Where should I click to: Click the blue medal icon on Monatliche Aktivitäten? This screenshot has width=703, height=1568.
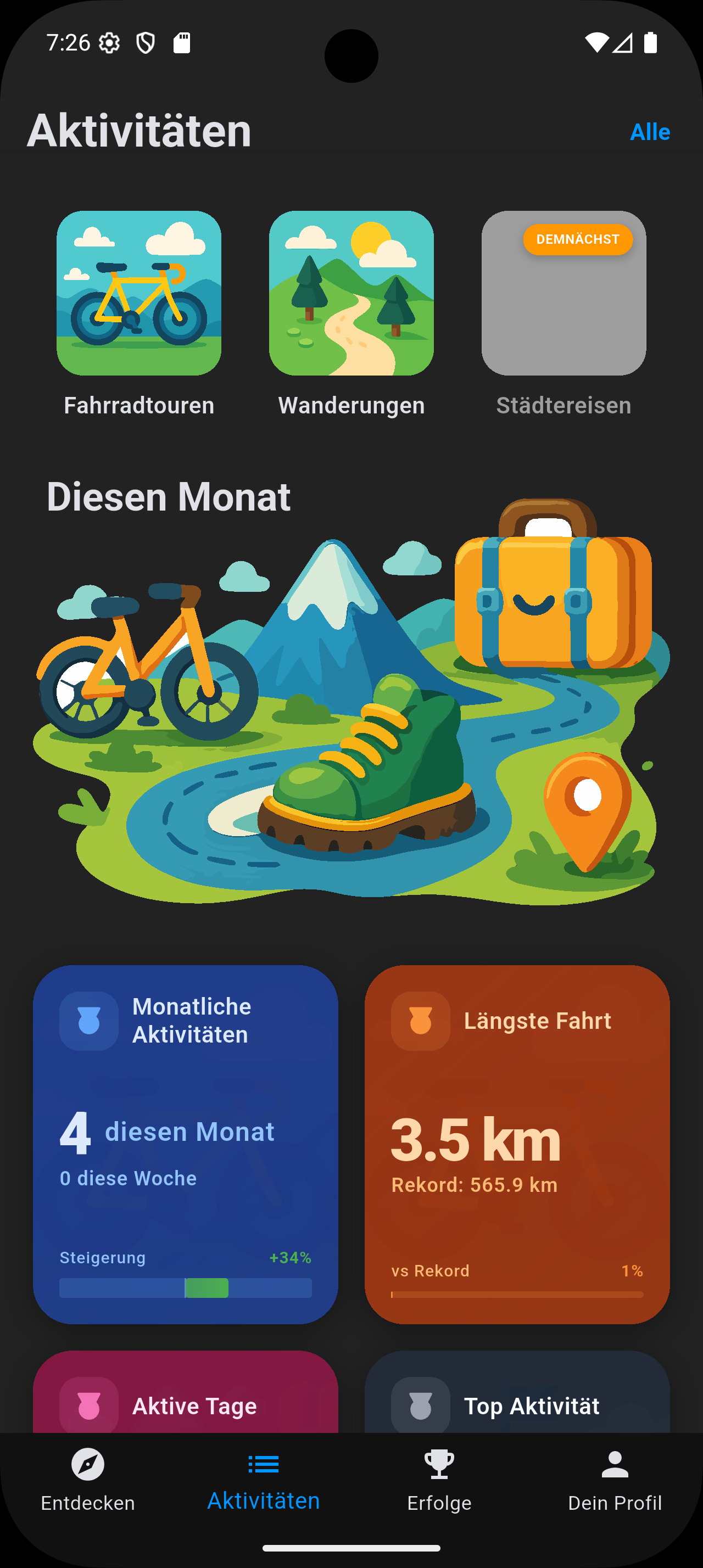(x=88, y=1020)
